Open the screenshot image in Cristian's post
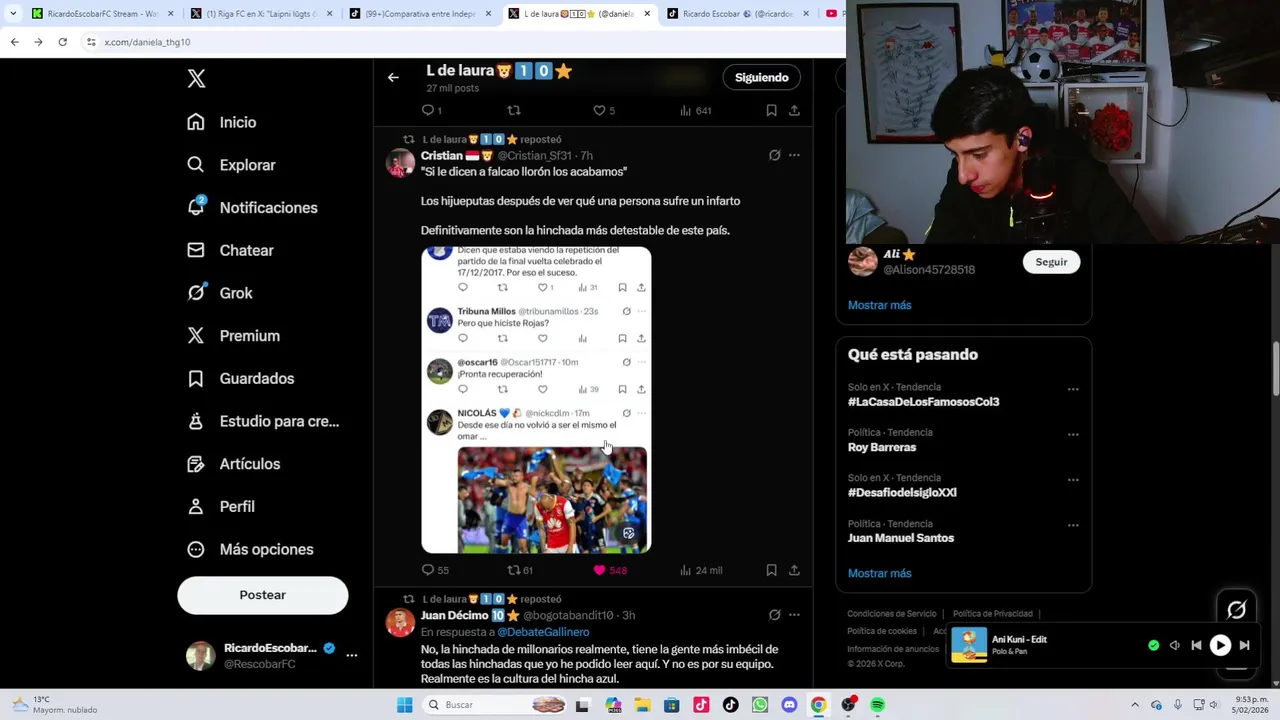Screen dimensions: 1280x720 pos(536,400)
